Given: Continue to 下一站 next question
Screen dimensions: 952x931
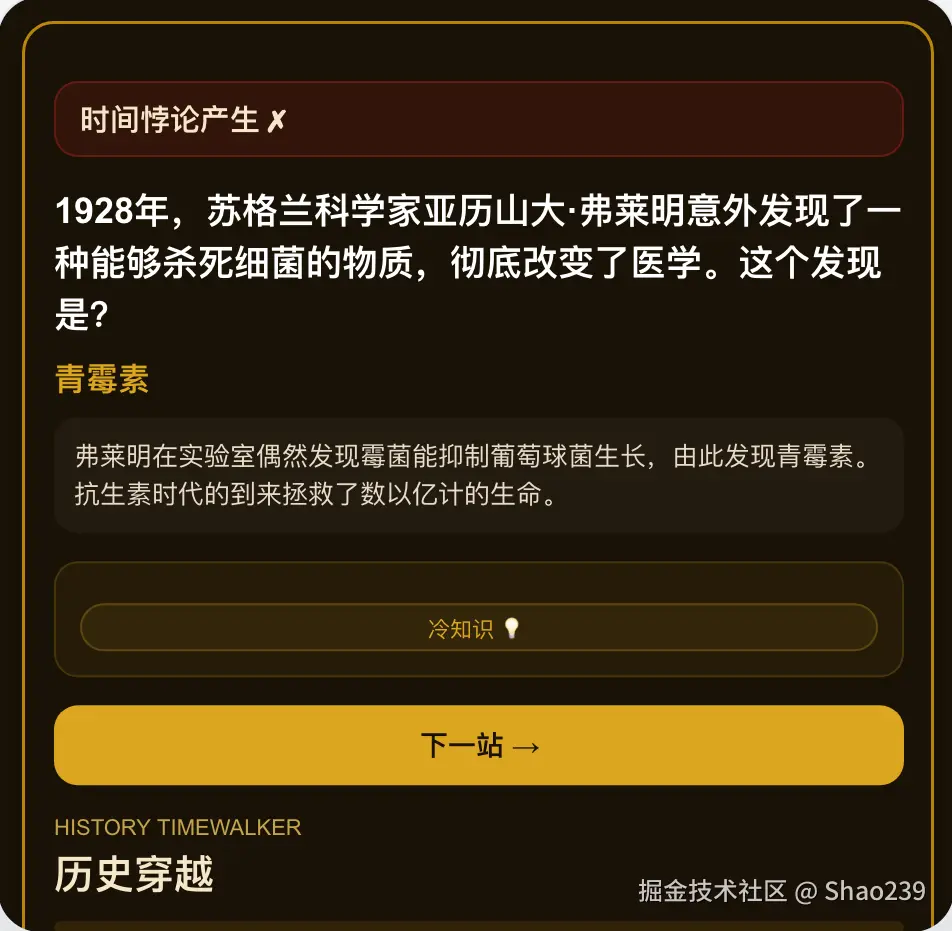Looking at the screenshot, I should (478, 745).
